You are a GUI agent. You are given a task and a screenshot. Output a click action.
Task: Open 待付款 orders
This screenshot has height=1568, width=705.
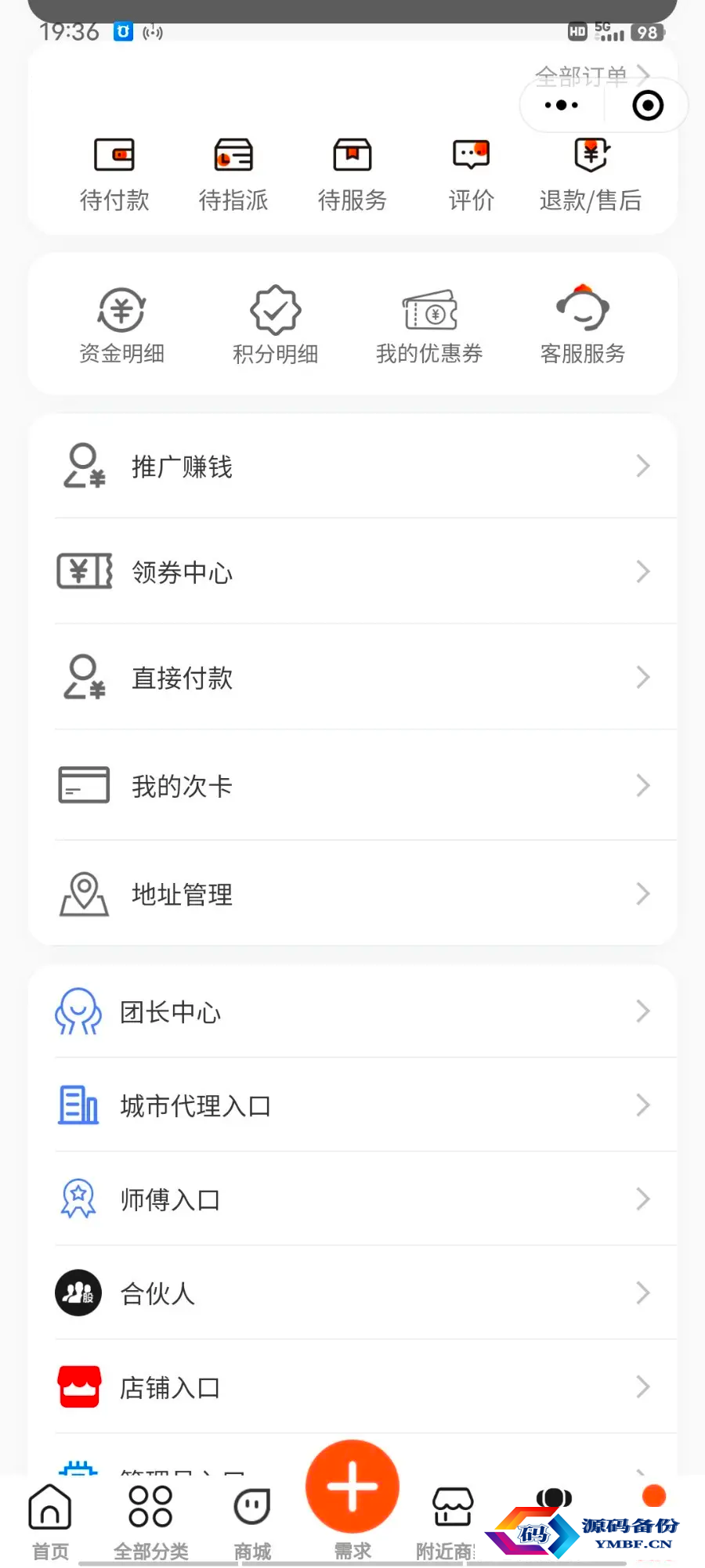click(x=114, y=175)
